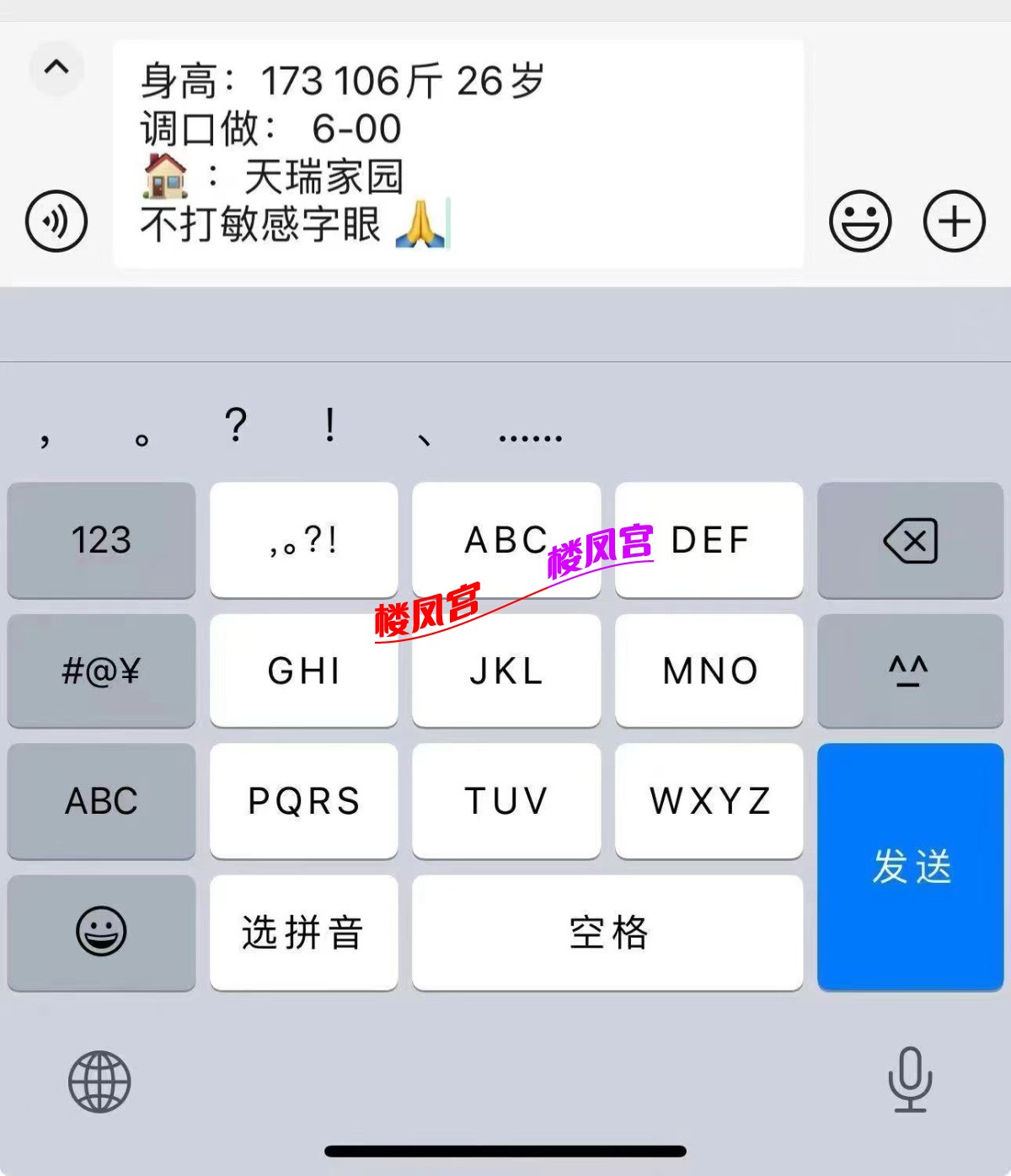Delete a character with backspace
This screenshot has height=1176, width=1011.
click(910, 540)
